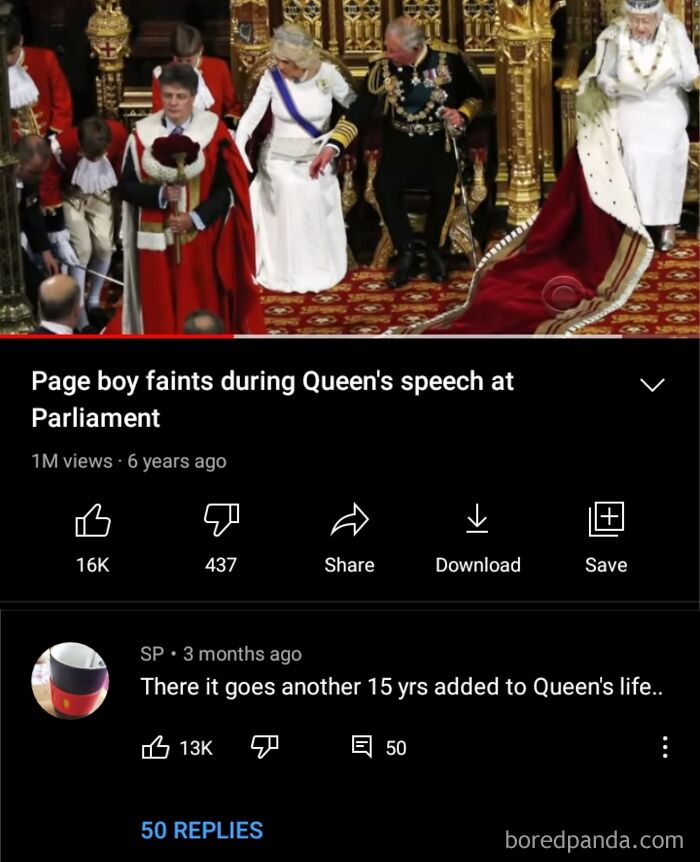Dislike the video with 437 dislikes
Viewport: 700px width, 862px height.
point(221,520)
